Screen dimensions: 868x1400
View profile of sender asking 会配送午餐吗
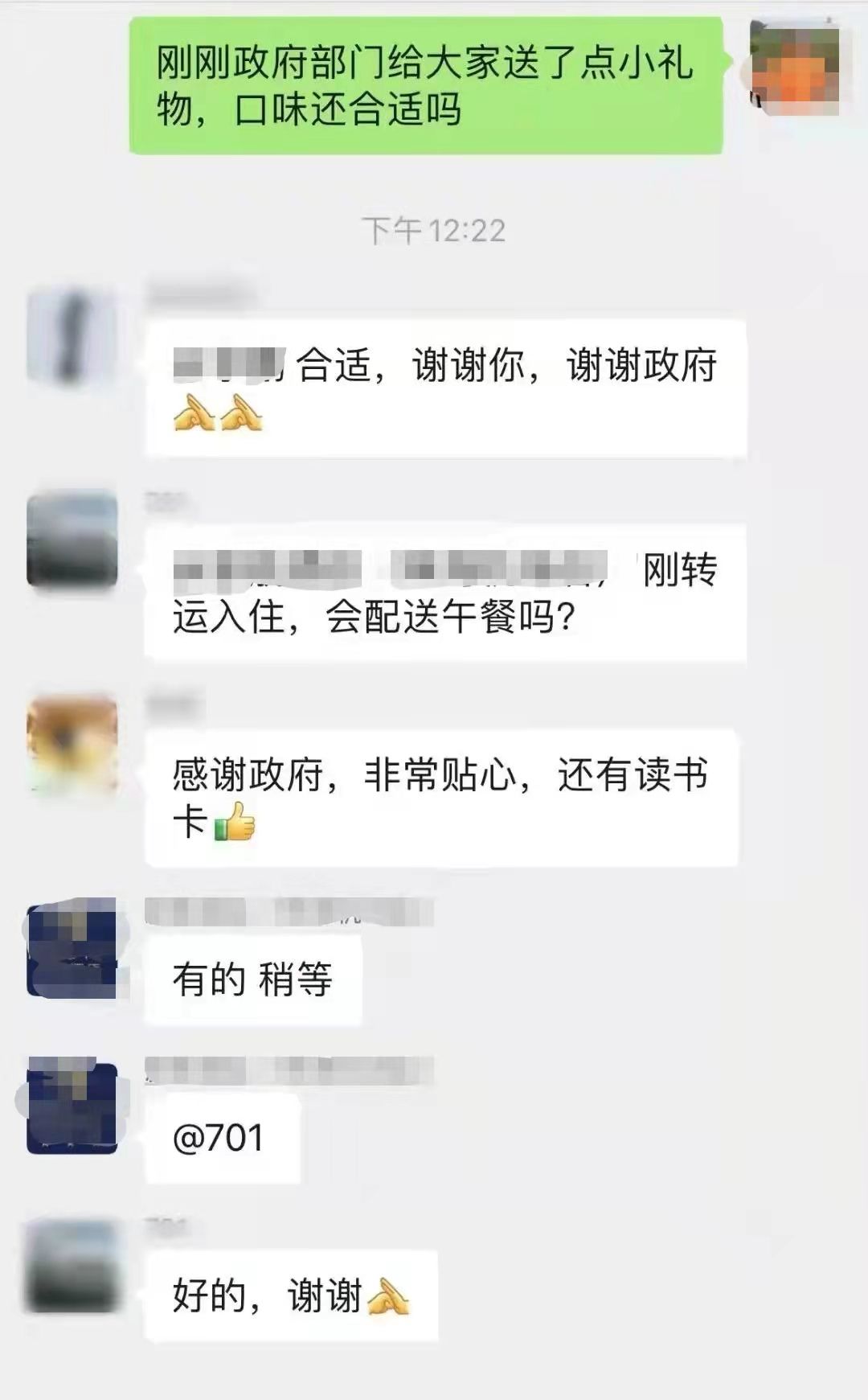click(72, 539)
